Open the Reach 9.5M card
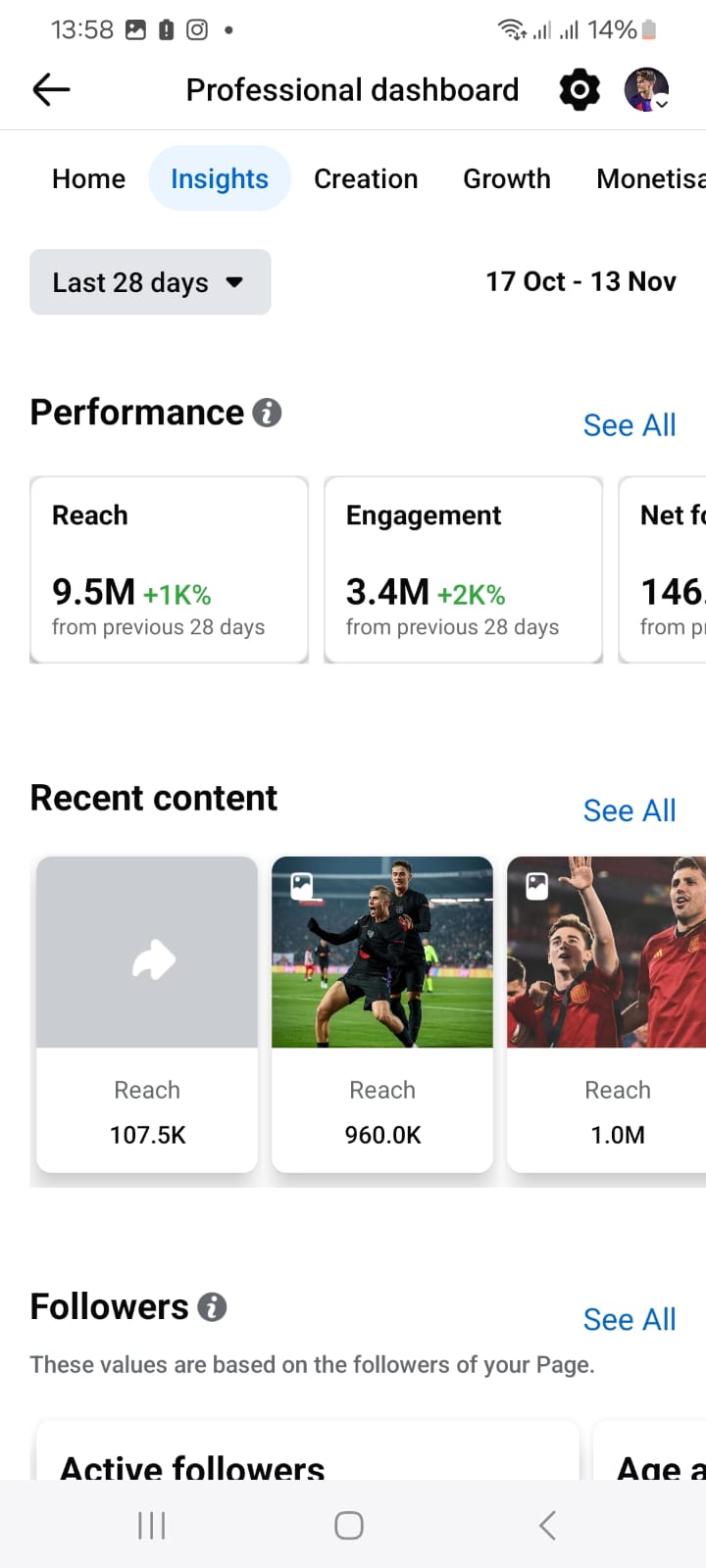The image size is (706, 1568). pos(170,569)
